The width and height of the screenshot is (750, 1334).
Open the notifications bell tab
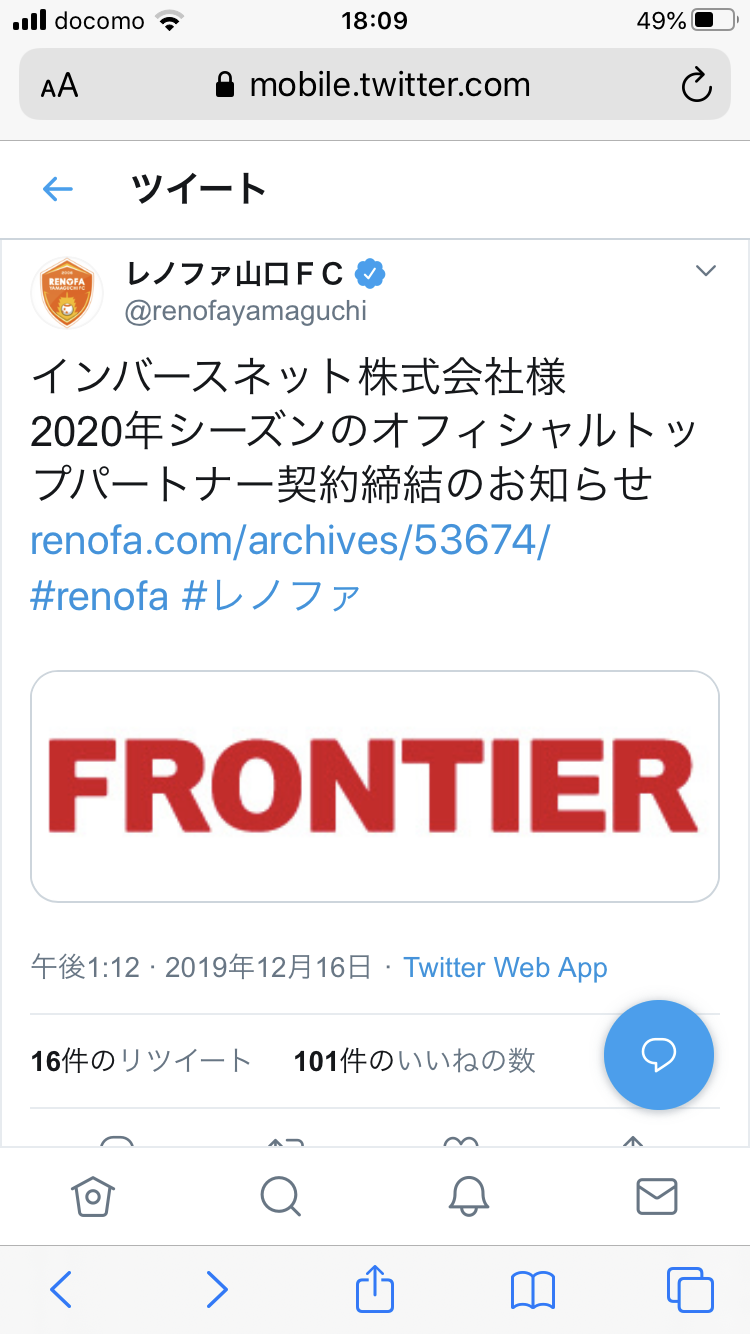(468, 1195)
